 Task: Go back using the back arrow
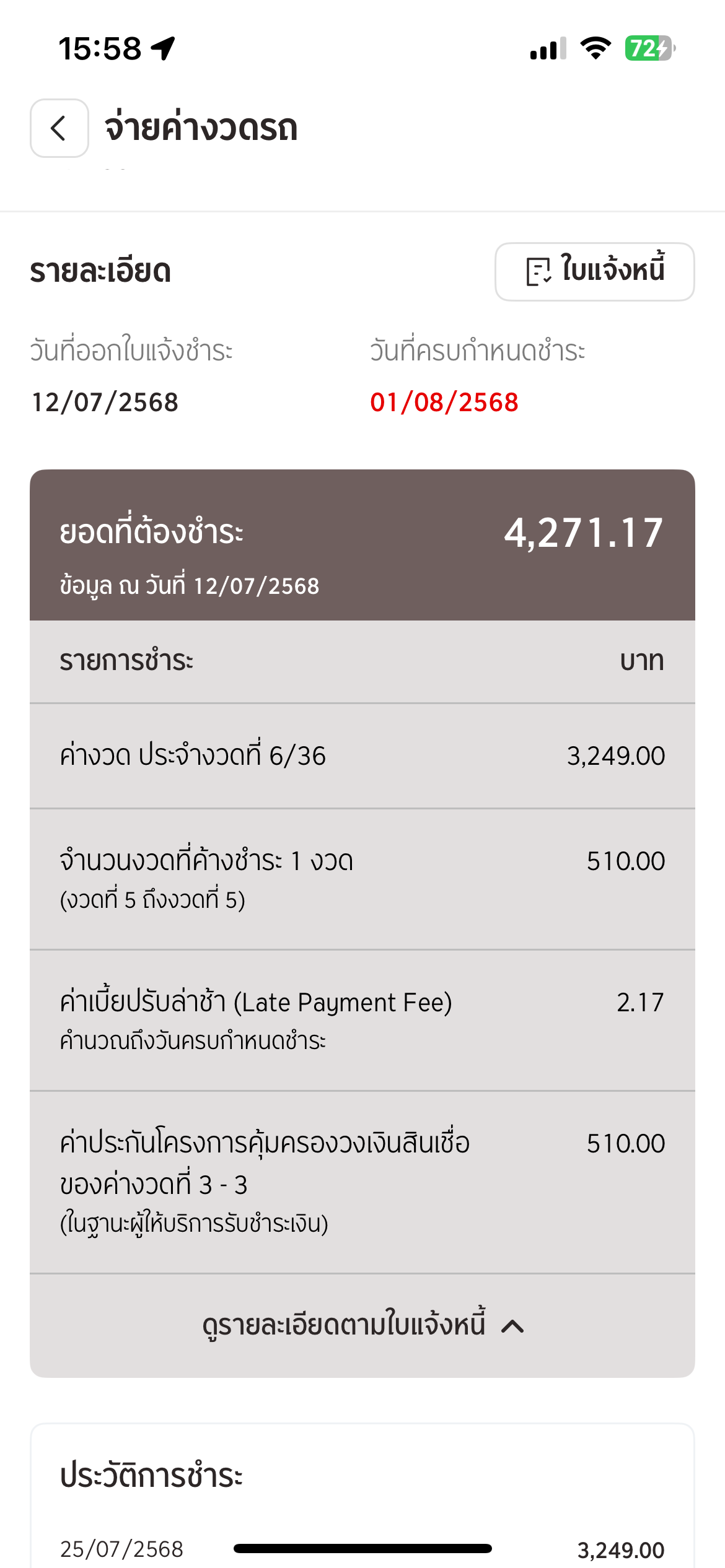pyautogui.click(x=59, y=128)
